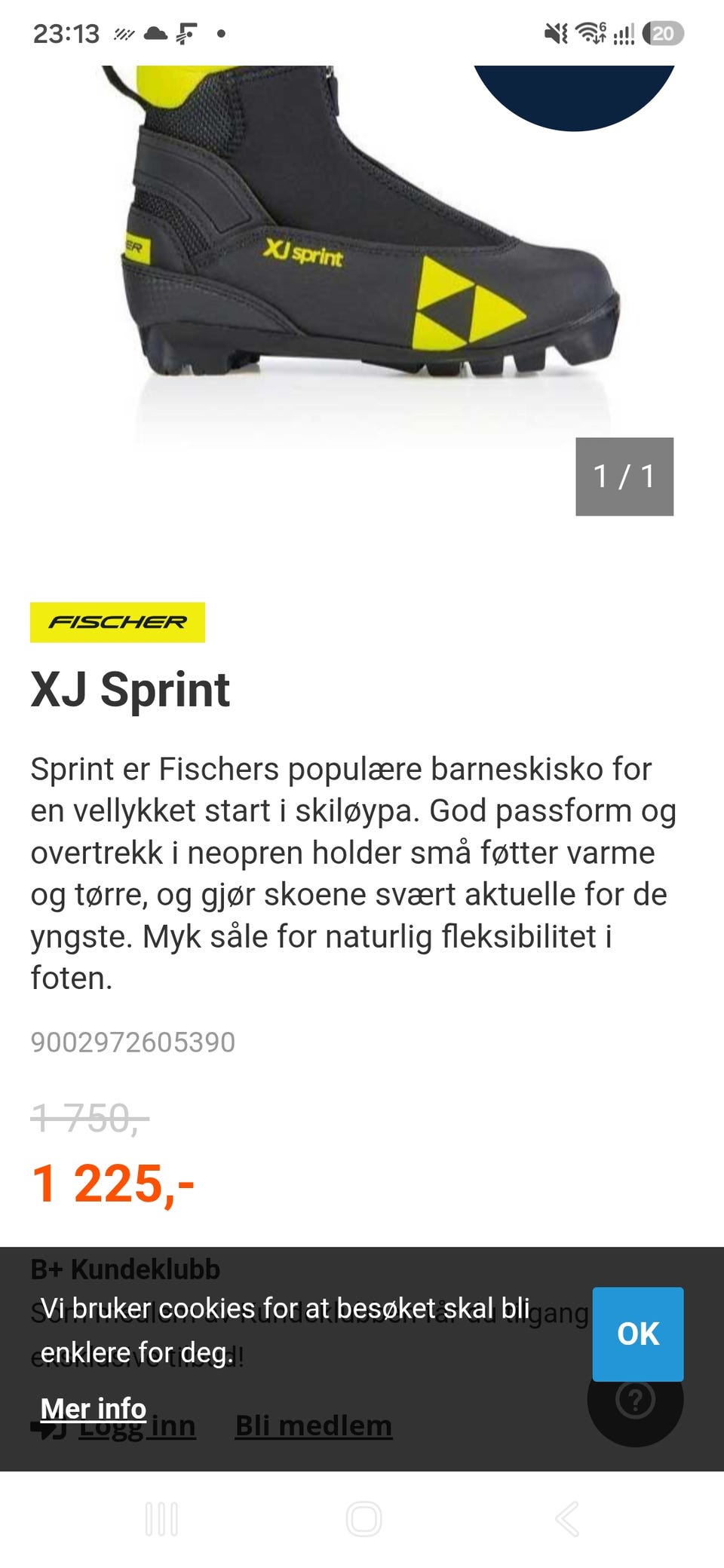
Task: Open the help question mark button
Action: point(636,1401)
